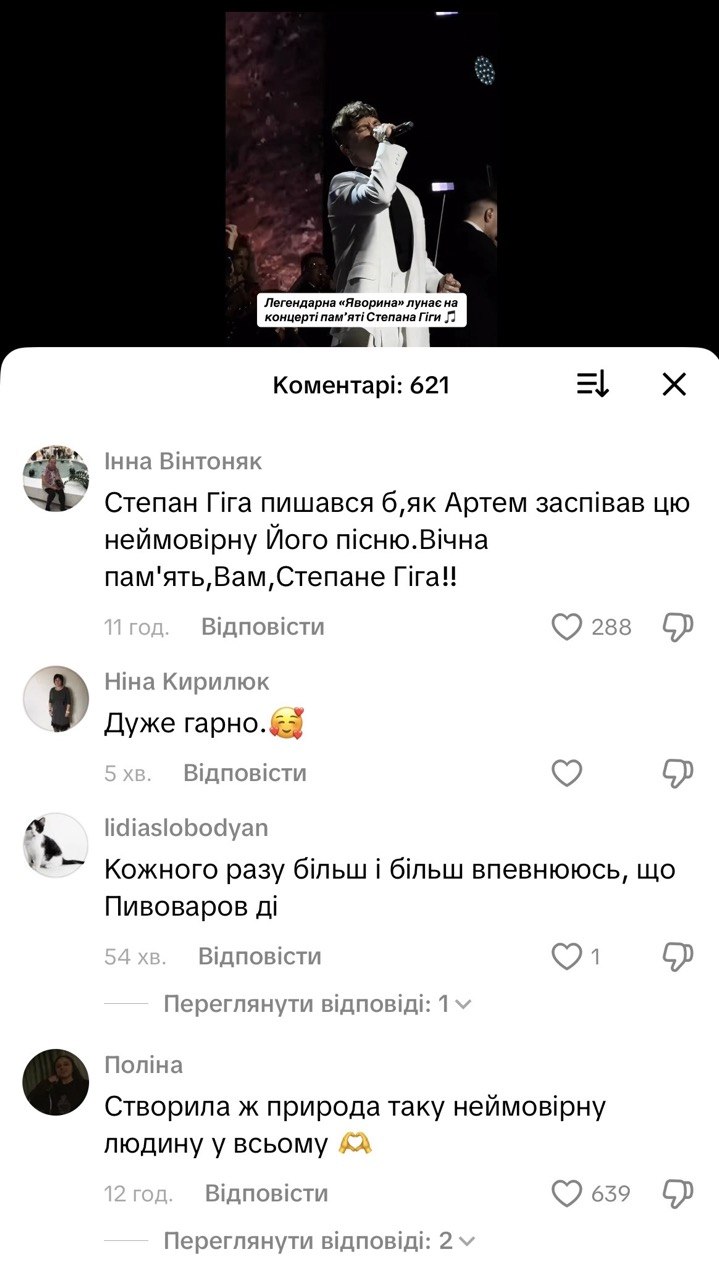Dislike Ніна Кирилюк's comment
Image resolution: width=719 pixels, height=1280 pixels.
[678, 773]
